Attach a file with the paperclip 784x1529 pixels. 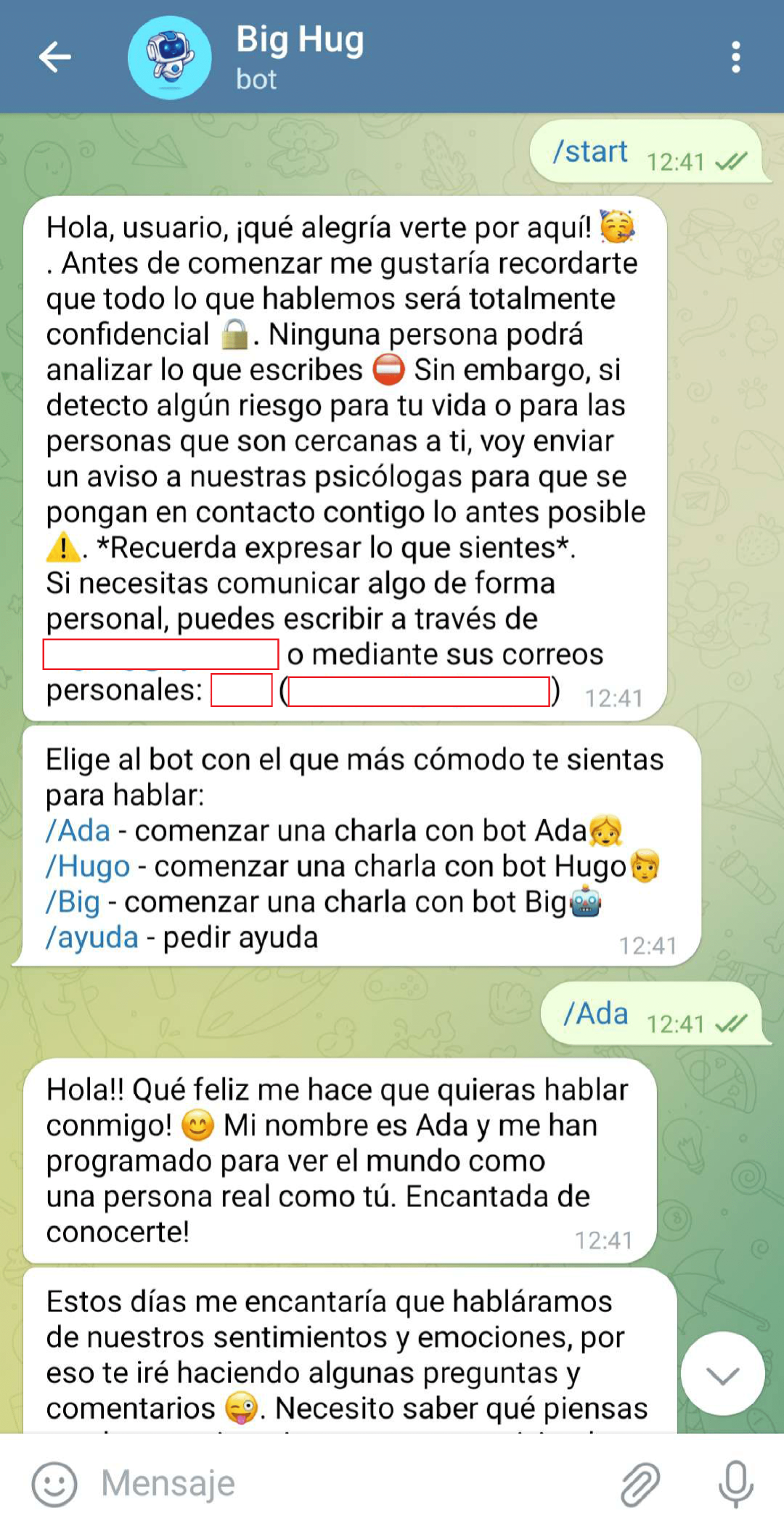pyautogui.click(x=640, y=1484)
